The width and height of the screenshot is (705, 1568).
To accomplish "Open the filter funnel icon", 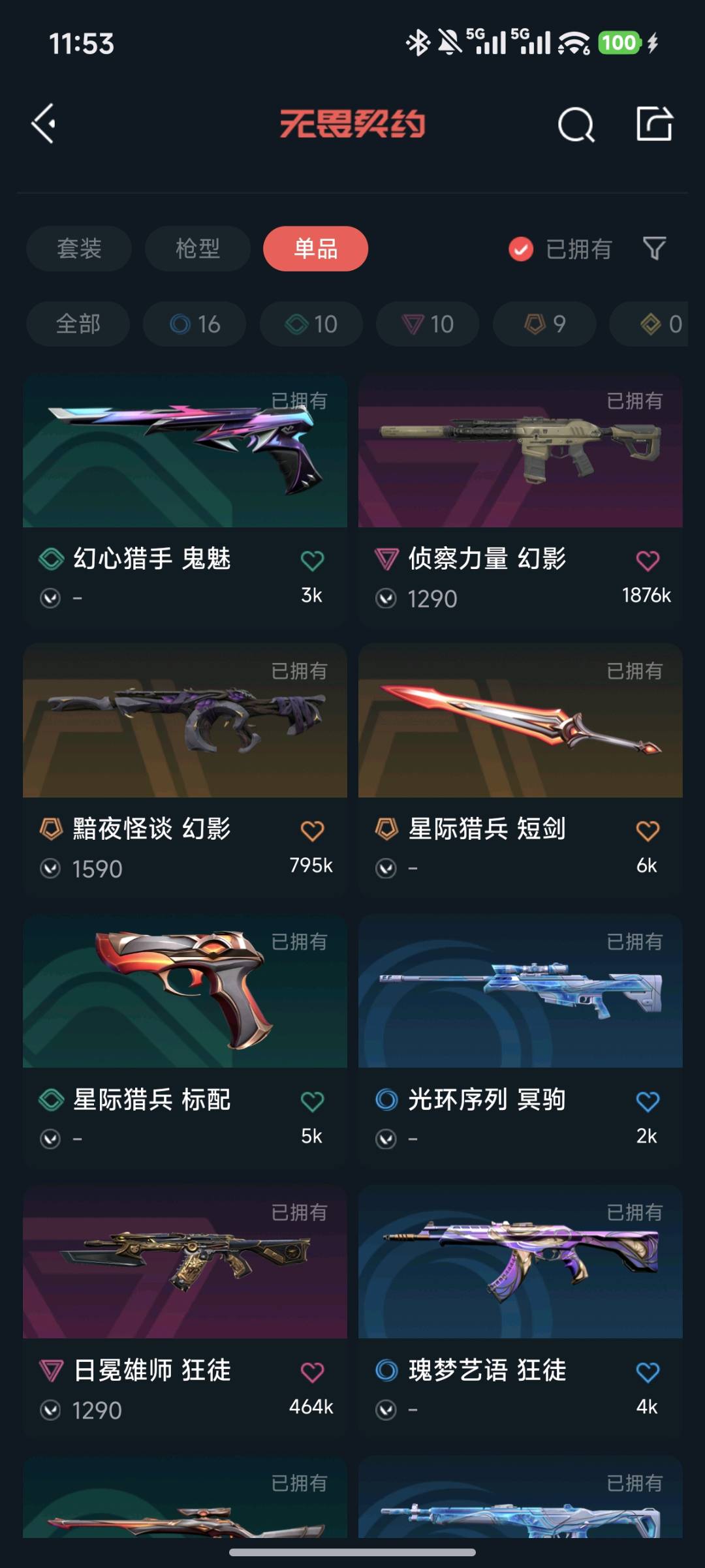I will coord(654,249).
